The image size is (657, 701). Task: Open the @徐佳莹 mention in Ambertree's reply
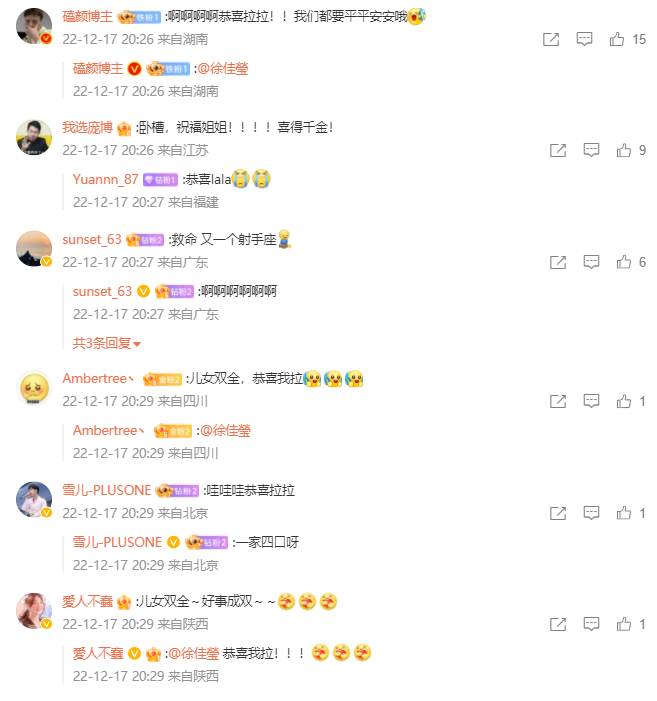(225, 431)
